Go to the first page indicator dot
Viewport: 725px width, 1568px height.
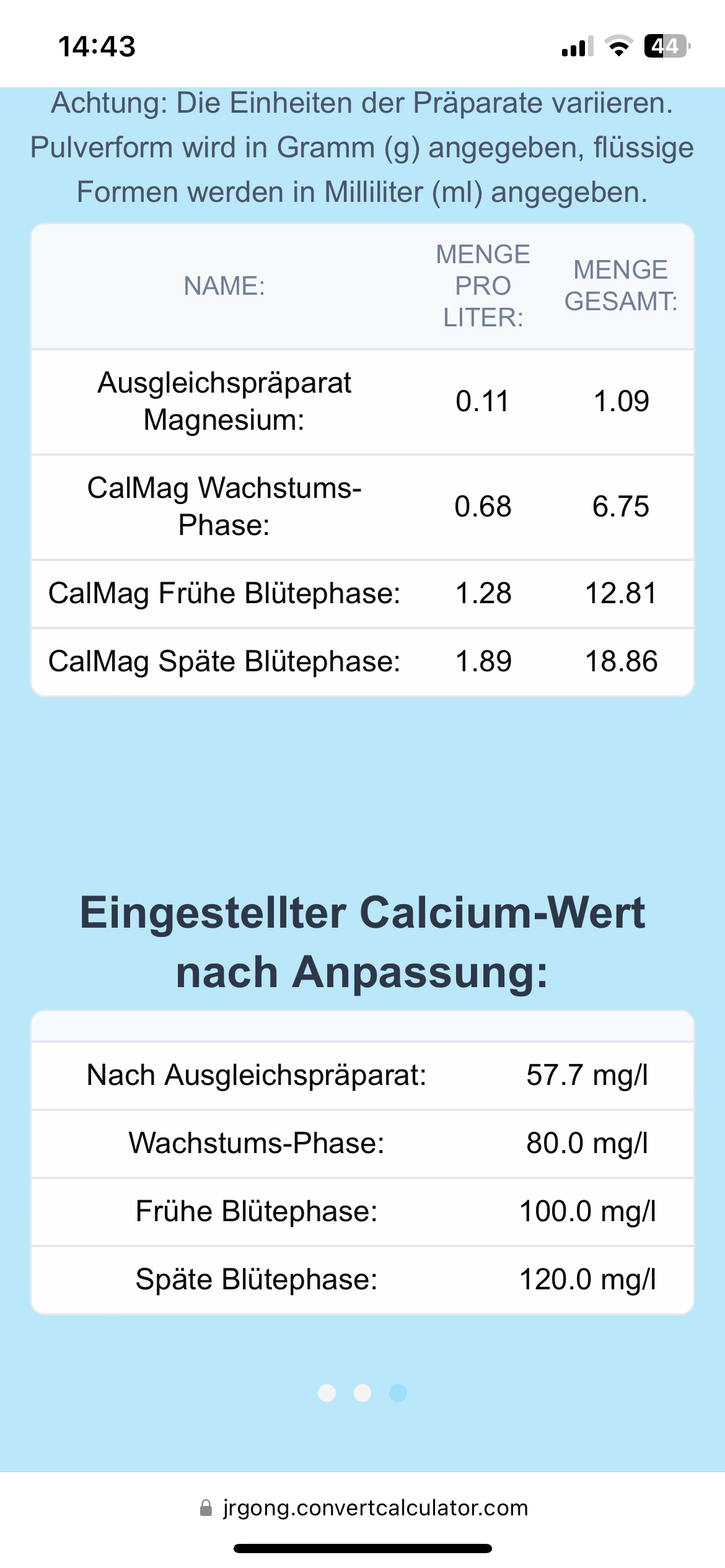[x=327, y=1393]
